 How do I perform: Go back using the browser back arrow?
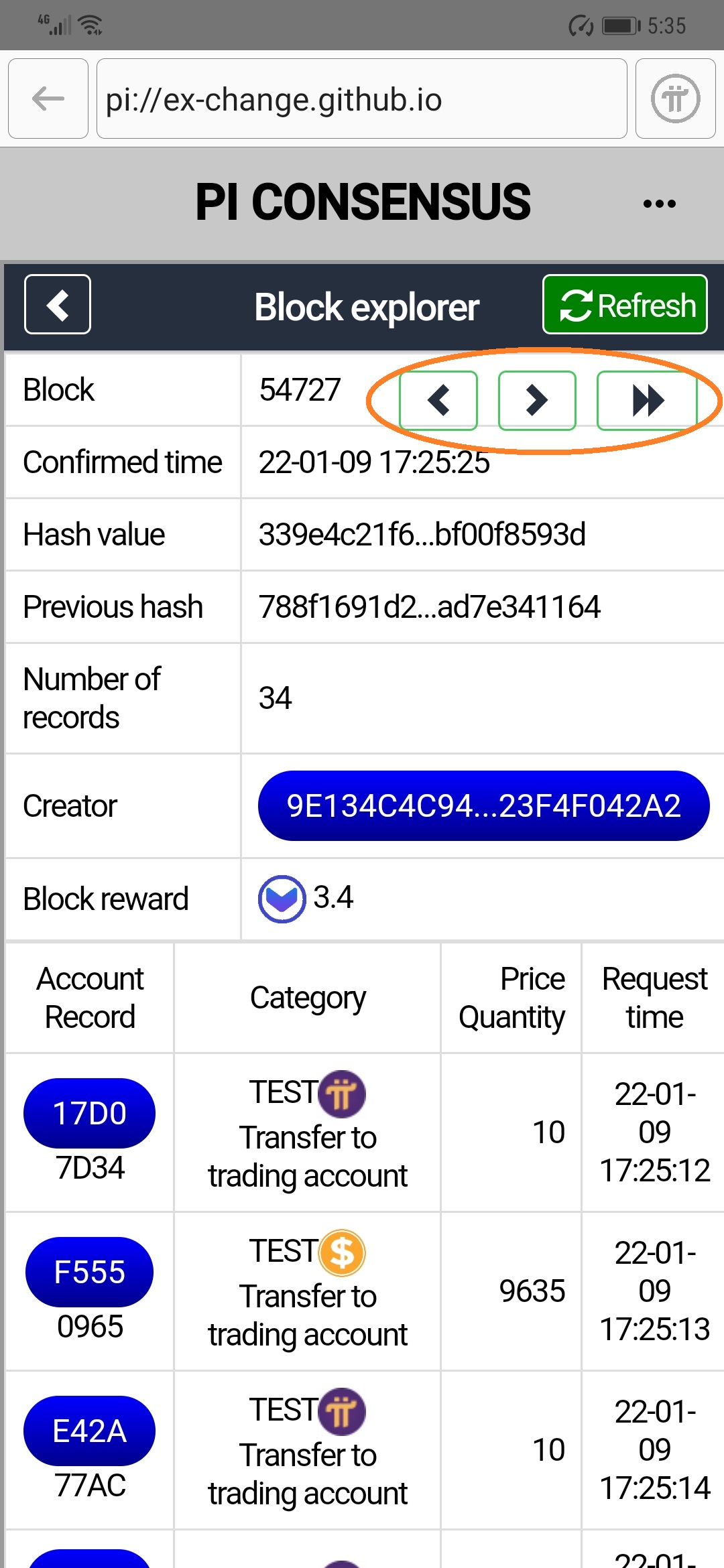pyautogui.click(x=48, y=99)
